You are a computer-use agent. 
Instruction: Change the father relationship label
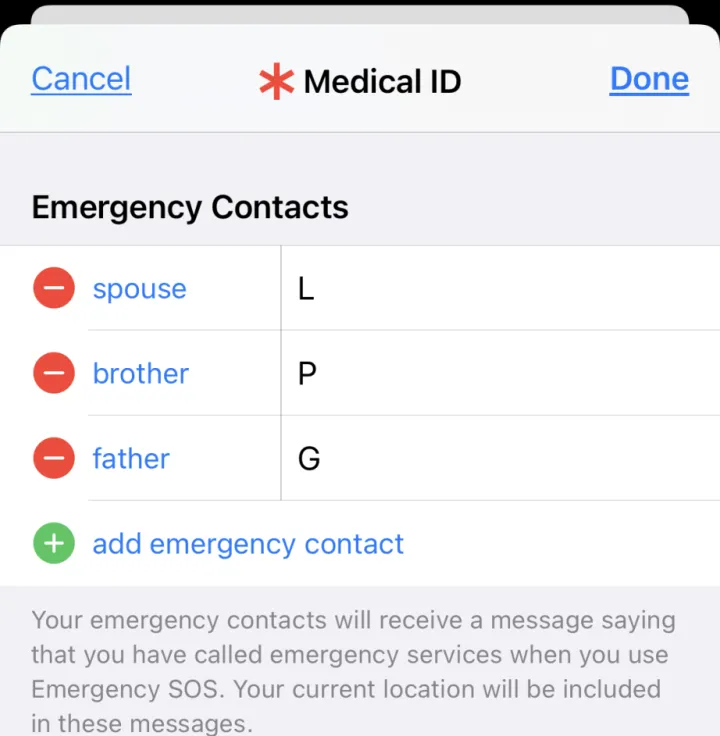pos(131,459)
